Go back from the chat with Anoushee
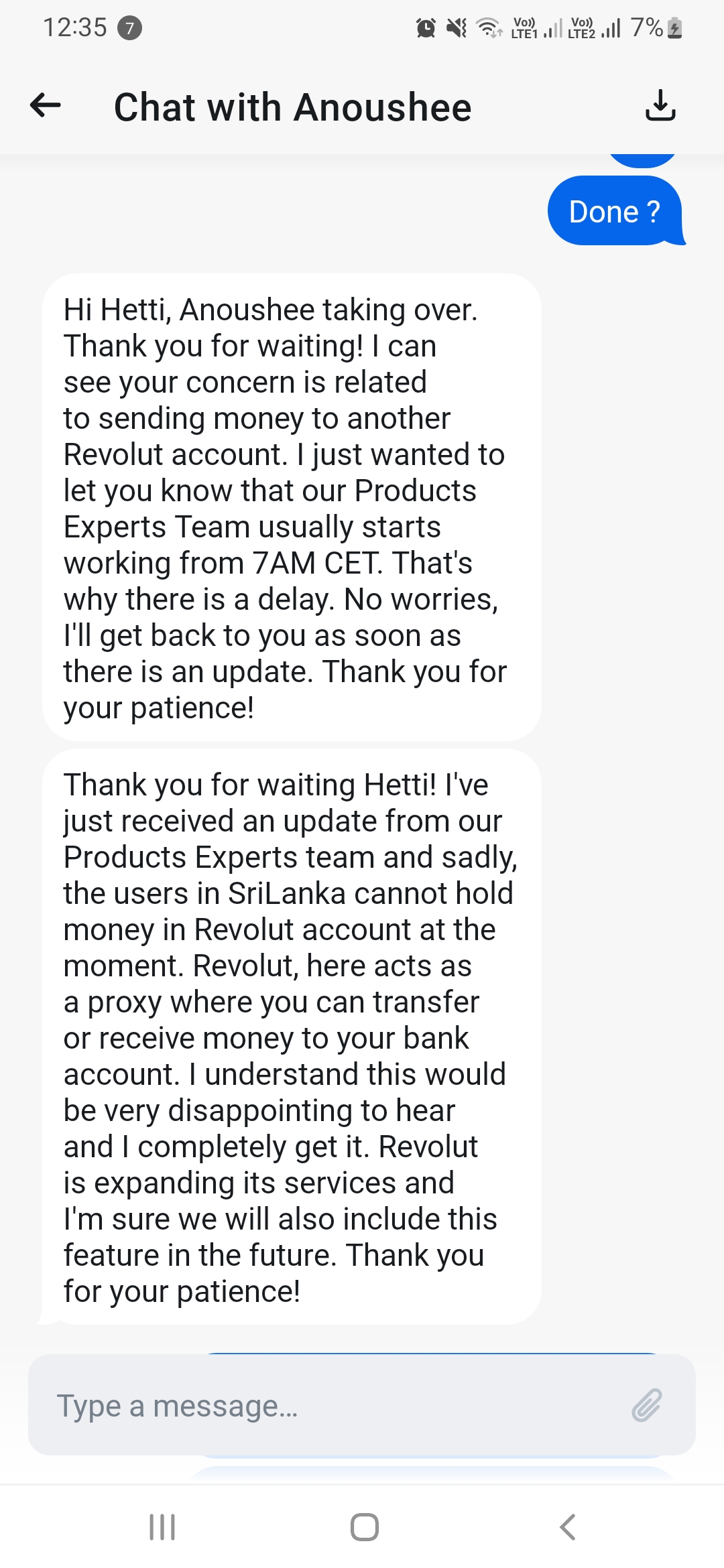This screenshot has height=1568, width=724. point(46,105)
